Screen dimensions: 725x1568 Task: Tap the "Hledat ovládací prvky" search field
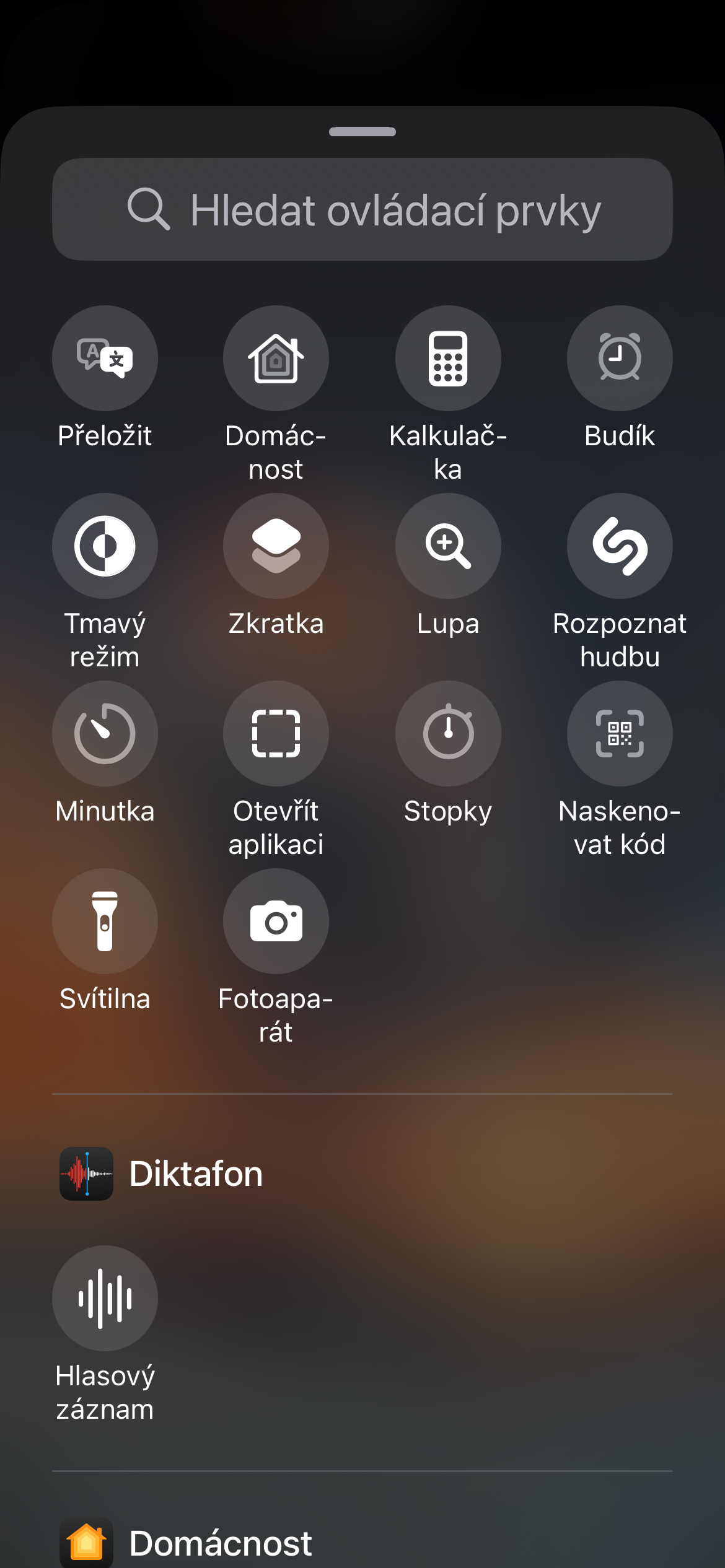pos(362,209)
